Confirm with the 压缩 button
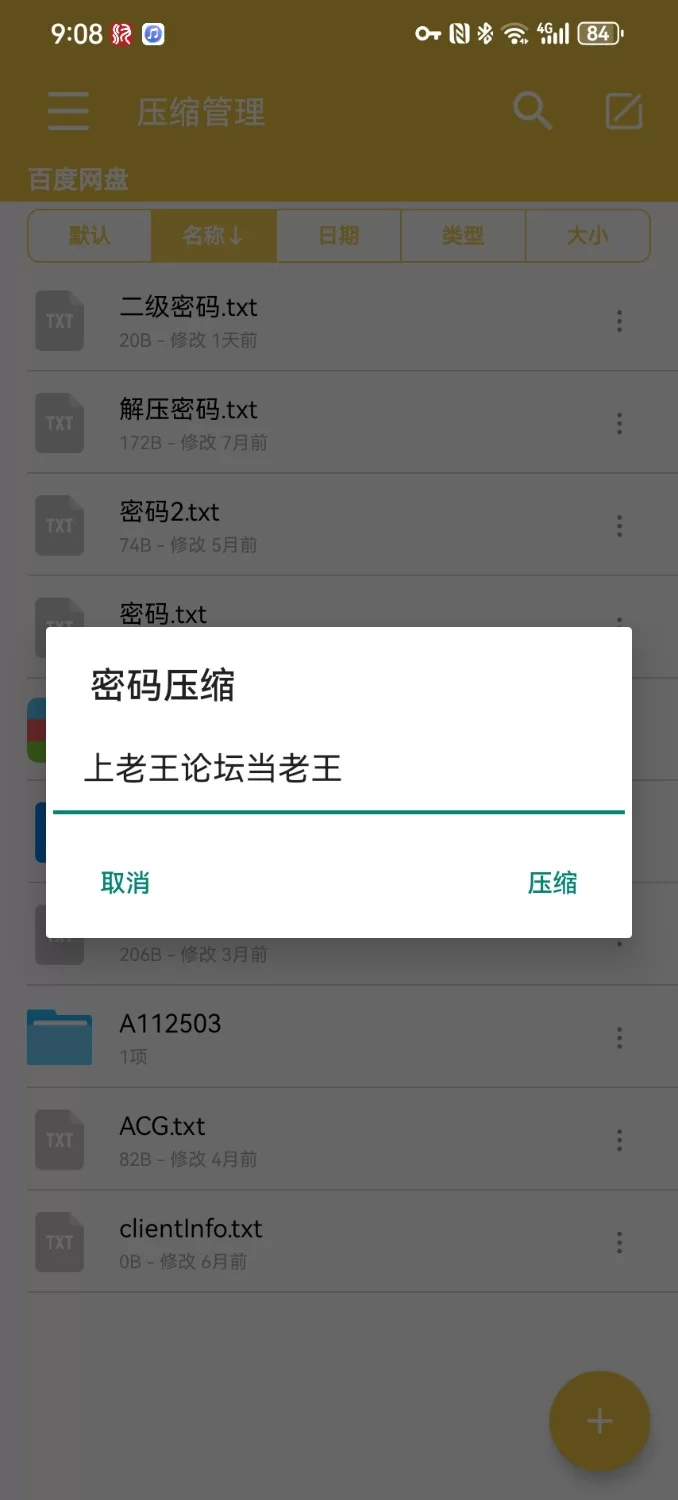Viewport: 678px width, 1500px height. 552,883
